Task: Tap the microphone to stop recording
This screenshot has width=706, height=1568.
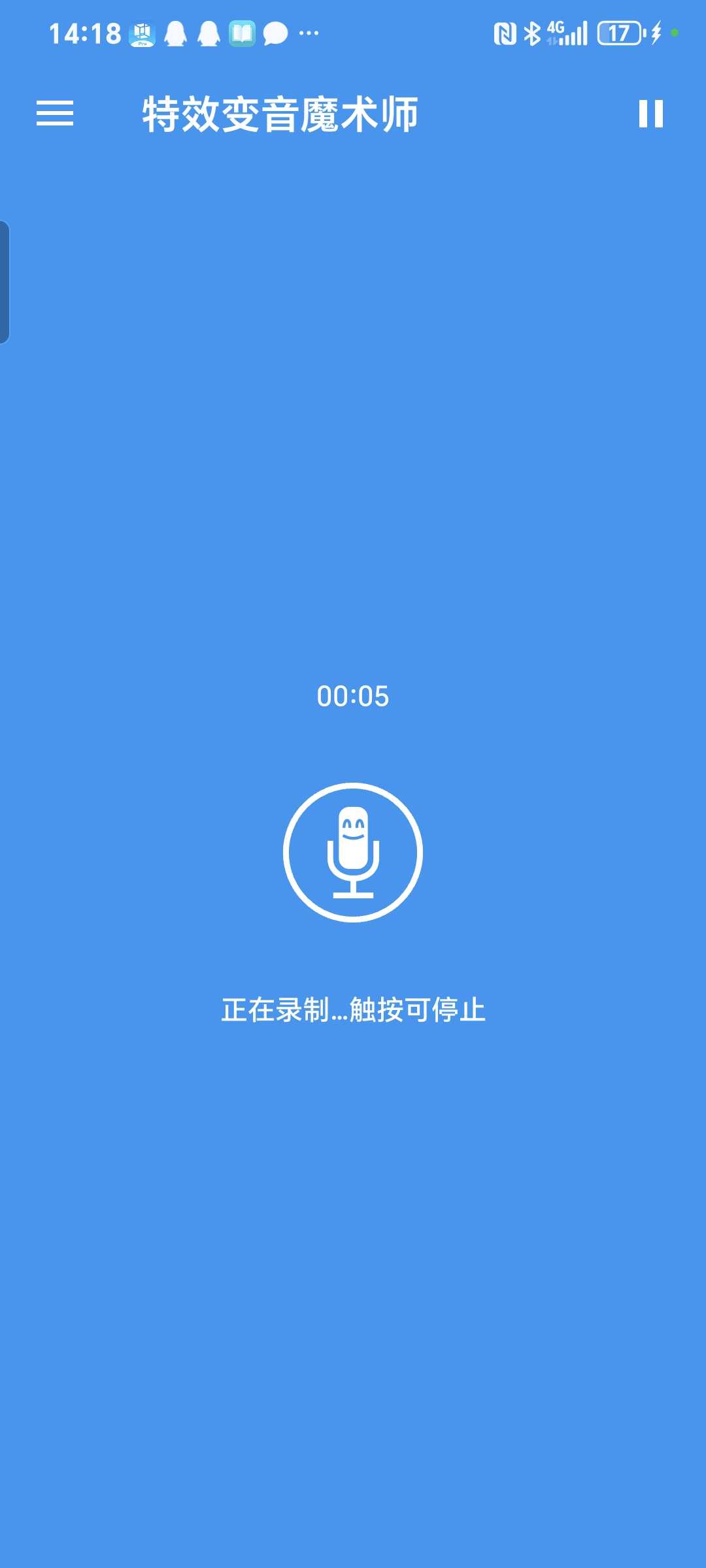Action: [x=353, y=852]
